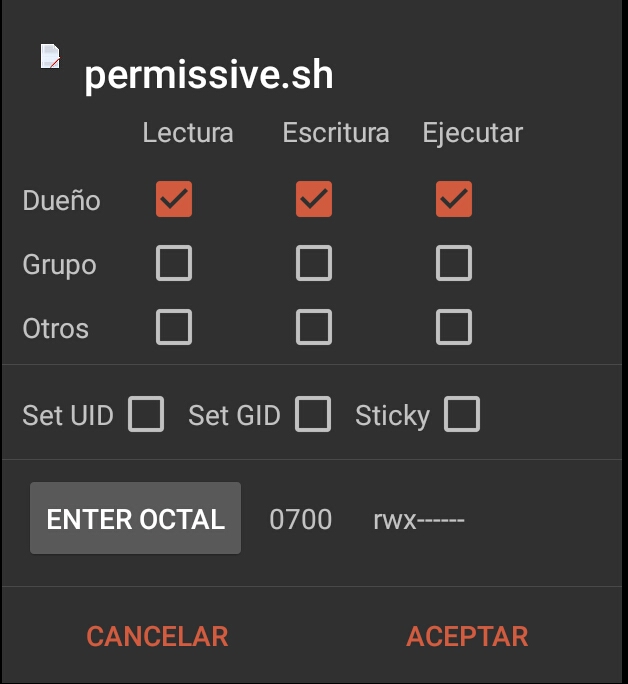Confirm permissions with ACEPTAR
Screen dimensions: 628x684
(467, 636)
